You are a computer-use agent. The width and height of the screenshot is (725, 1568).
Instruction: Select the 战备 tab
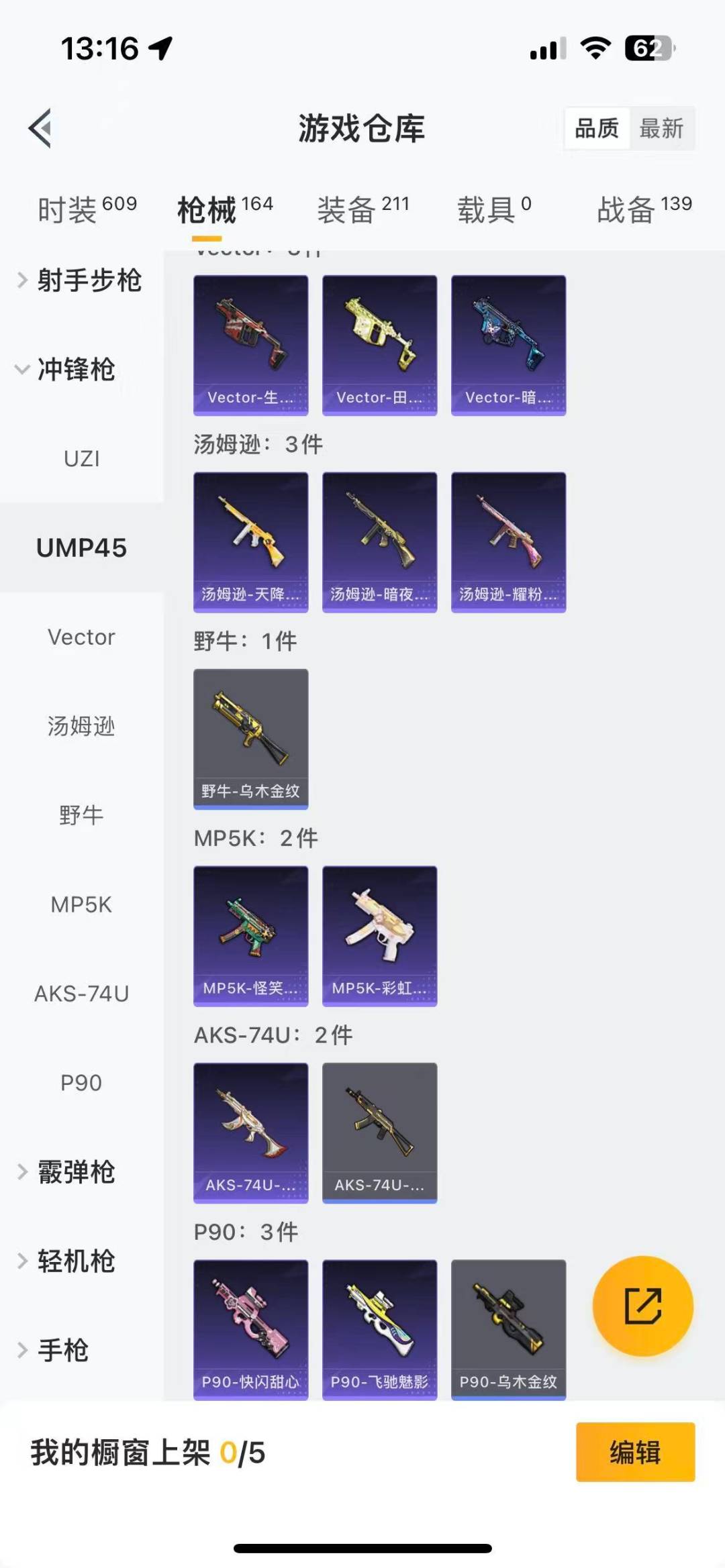644,209
